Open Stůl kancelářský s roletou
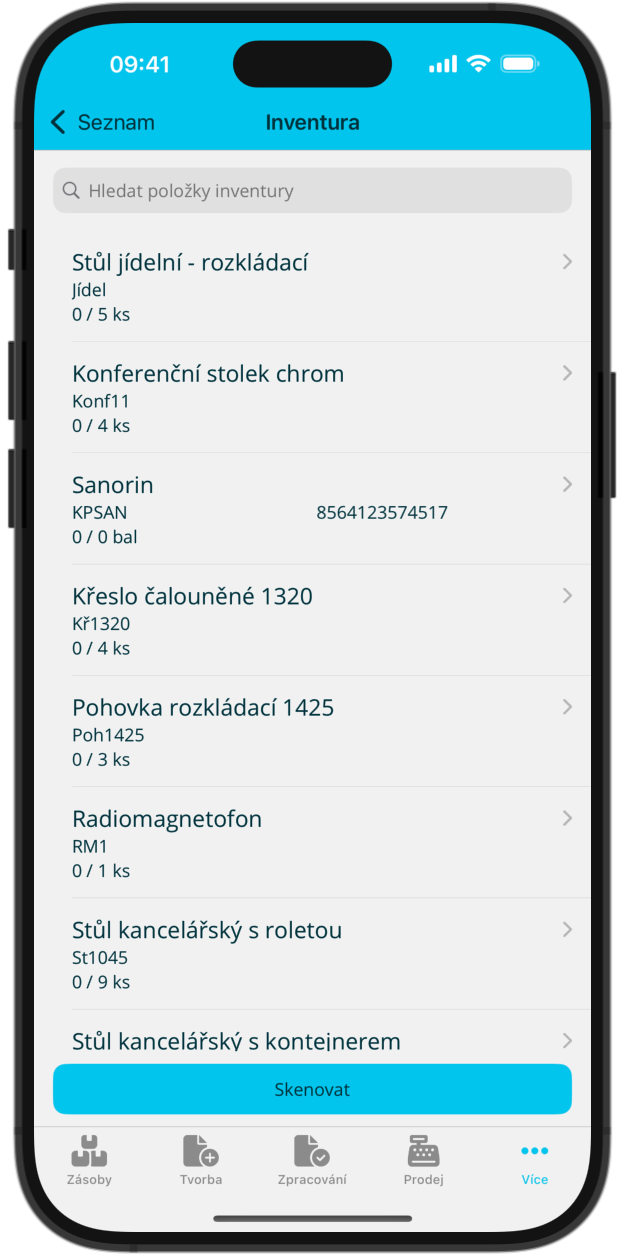The width and height of the screenshot is (625, 1255). (312, 954)
